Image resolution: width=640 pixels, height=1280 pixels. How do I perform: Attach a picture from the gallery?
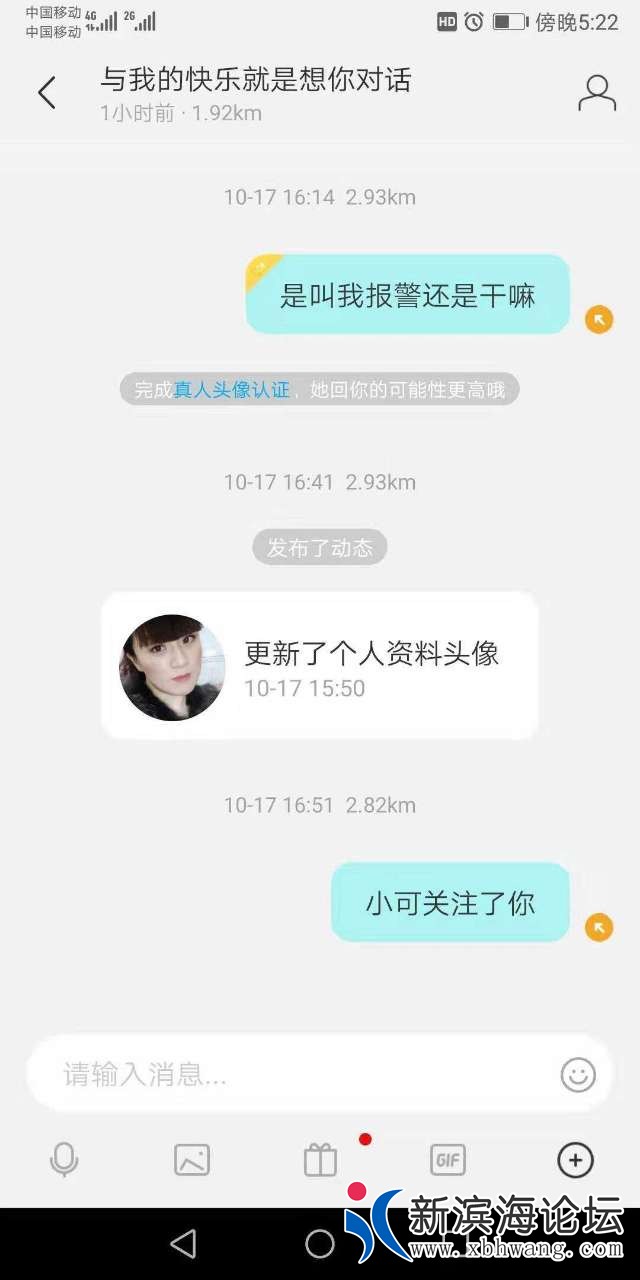(x=192, y=1160)
